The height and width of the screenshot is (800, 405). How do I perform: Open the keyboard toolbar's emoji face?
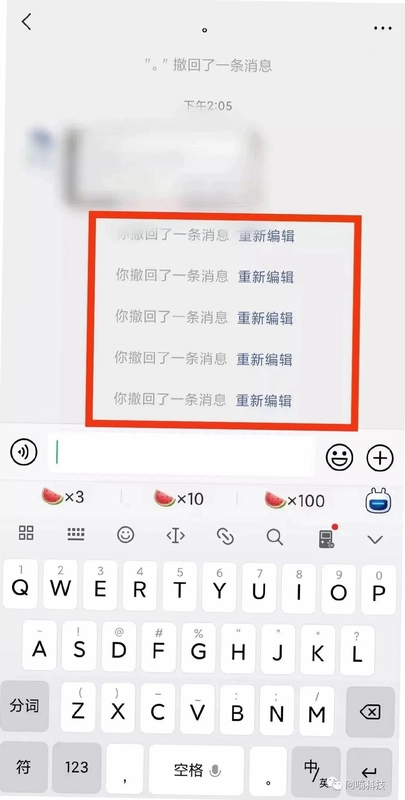(125, 535)
